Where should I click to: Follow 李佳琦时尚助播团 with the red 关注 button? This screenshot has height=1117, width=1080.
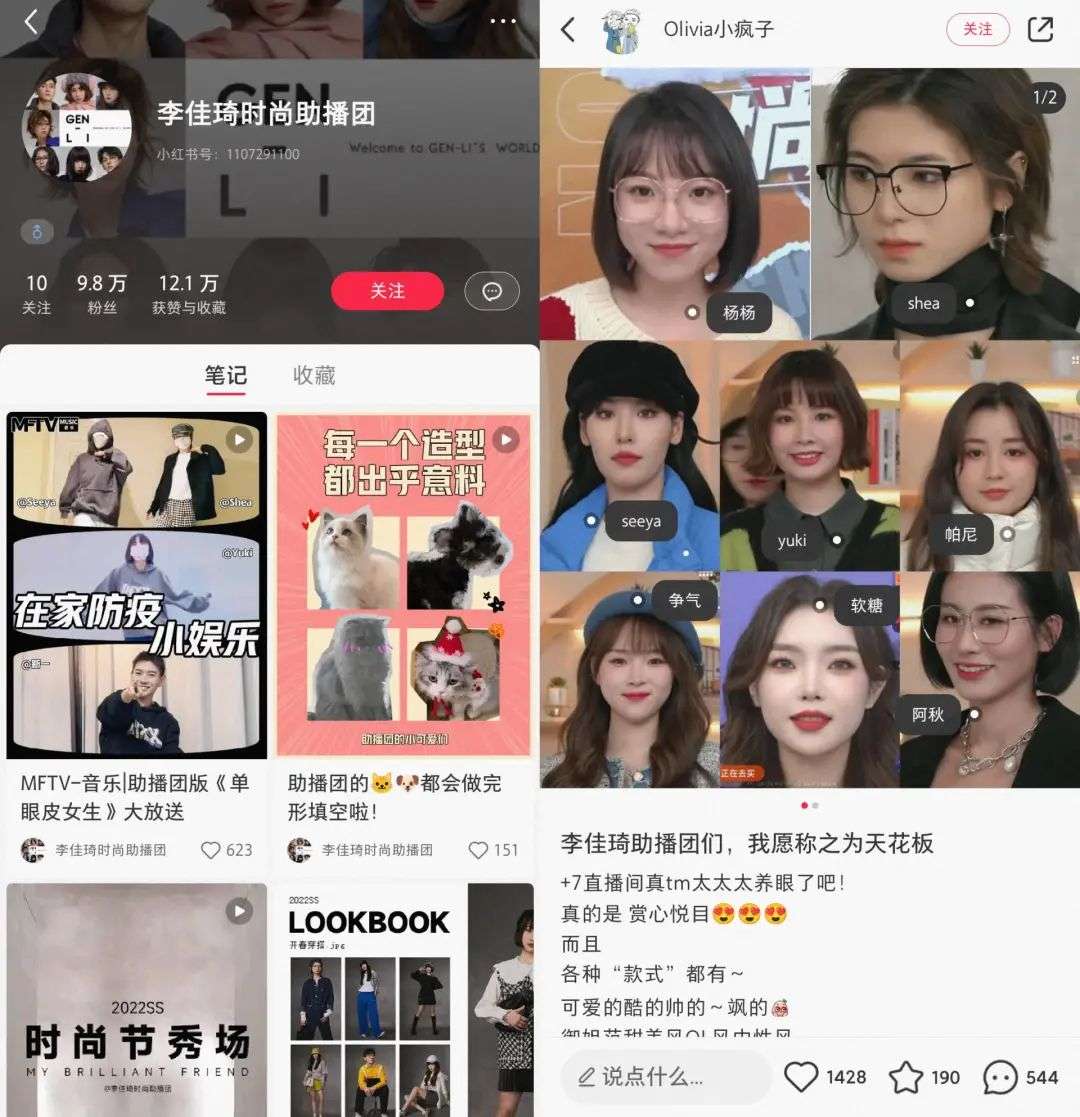pyautogui.click(x=387, y=291)
